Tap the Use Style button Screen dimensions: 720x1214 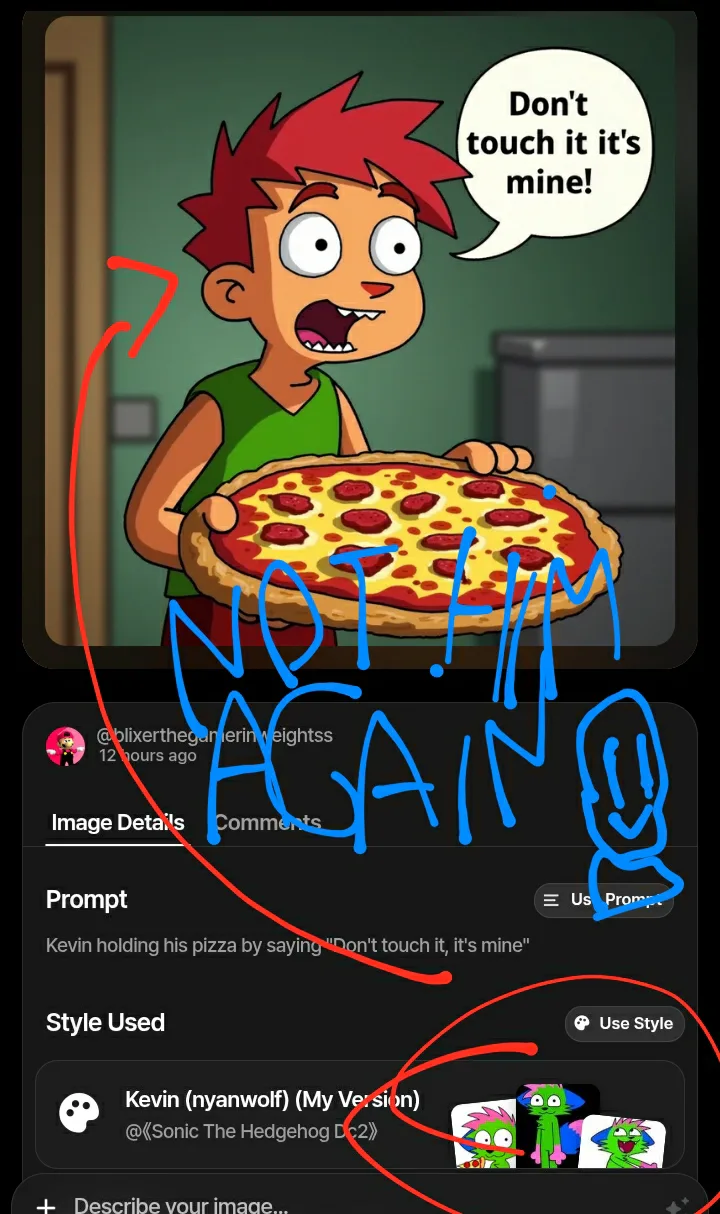tap(625, 1023)
